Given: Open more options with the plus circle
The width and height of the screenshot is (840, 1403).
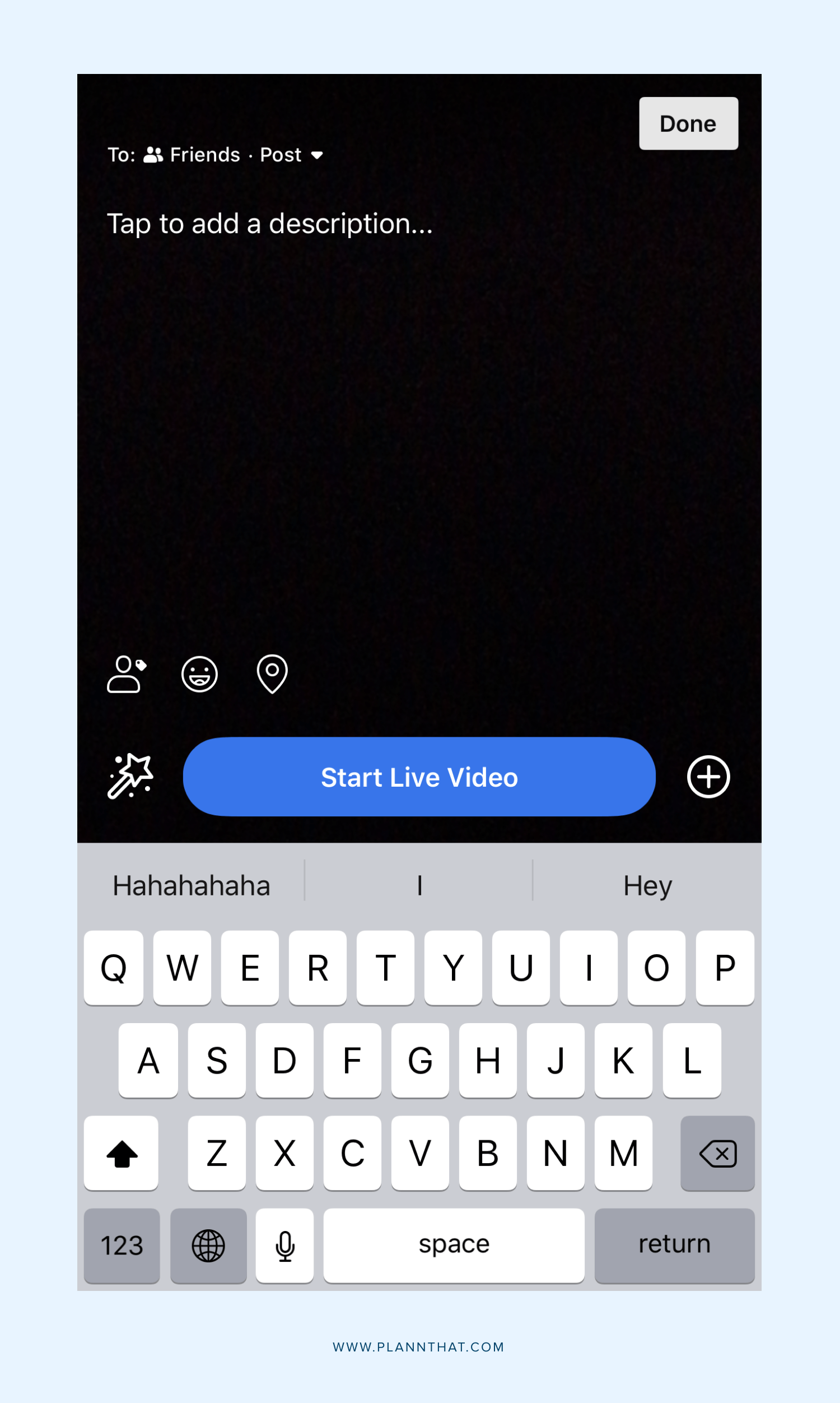Looking at the screenshot, I should pos(708,777).
